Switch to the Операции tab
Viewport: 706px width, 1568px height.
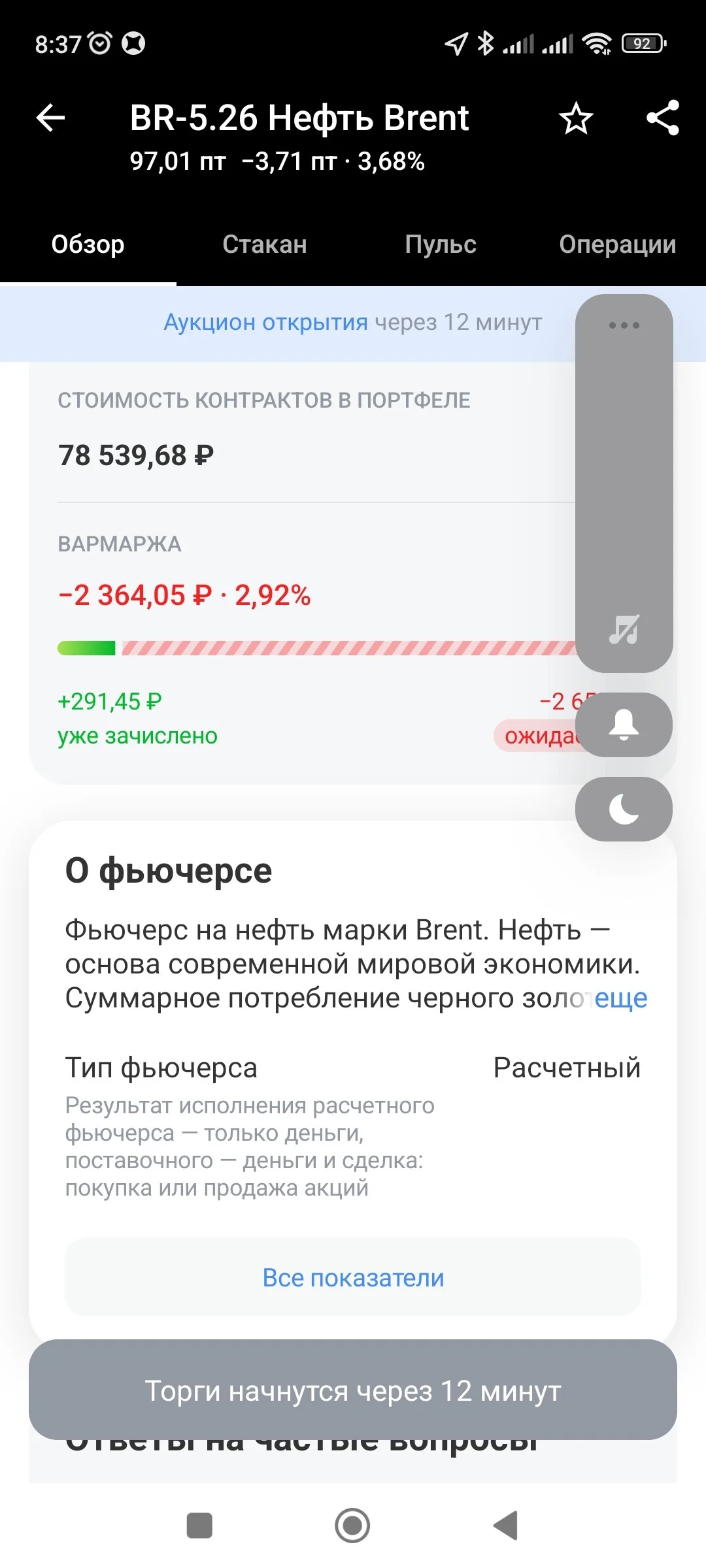tap(618, 244)
